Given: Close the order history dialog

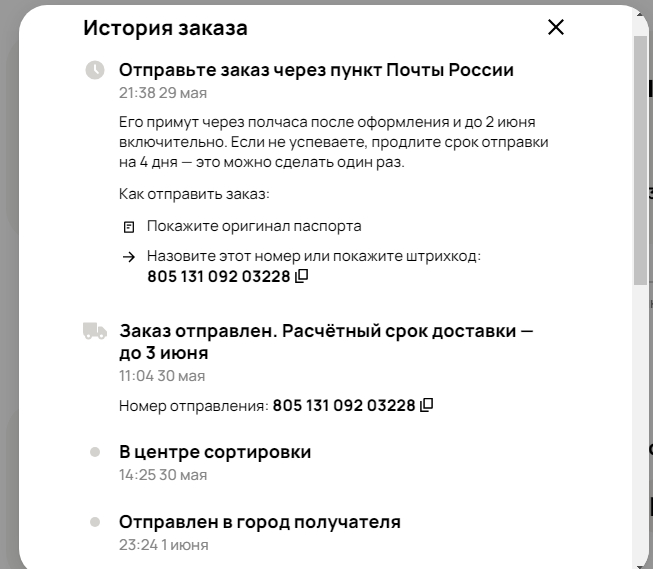Looking at the screenshot, I should point(556,28).
